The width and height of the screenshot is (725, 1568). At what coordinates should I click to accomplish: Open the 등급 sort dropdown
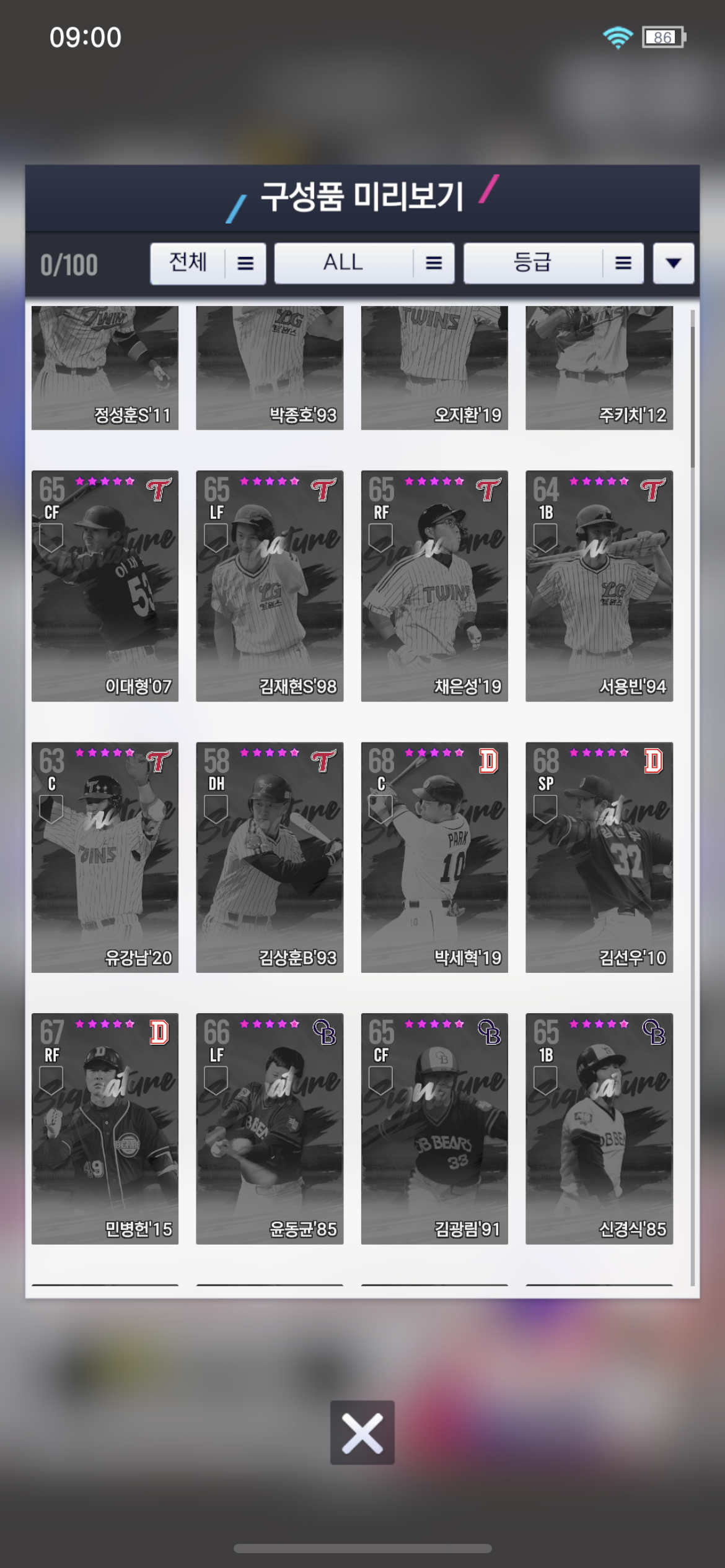(553, 264)
